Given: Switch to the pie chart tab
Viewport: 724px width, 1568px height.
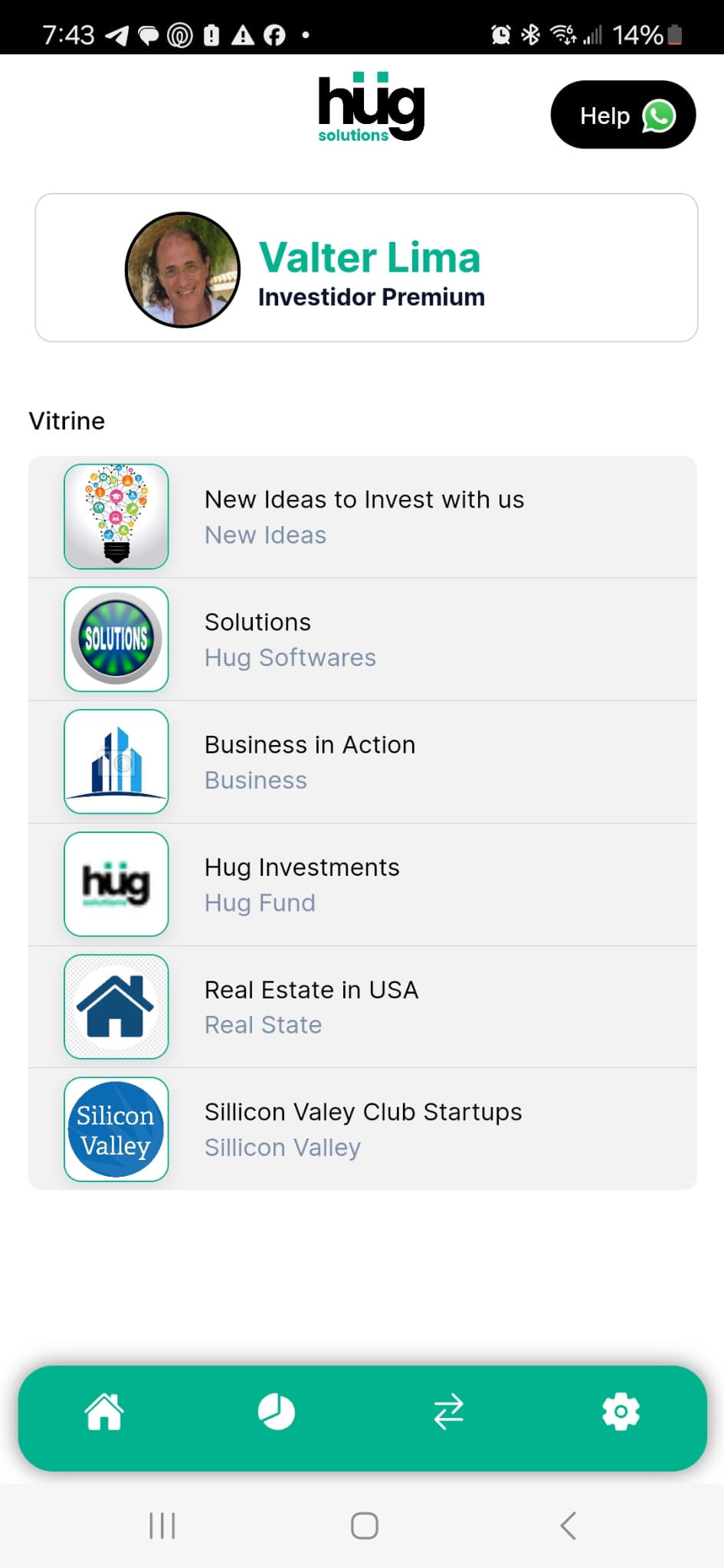Looking at the screenshot, I should [277, 1412].
